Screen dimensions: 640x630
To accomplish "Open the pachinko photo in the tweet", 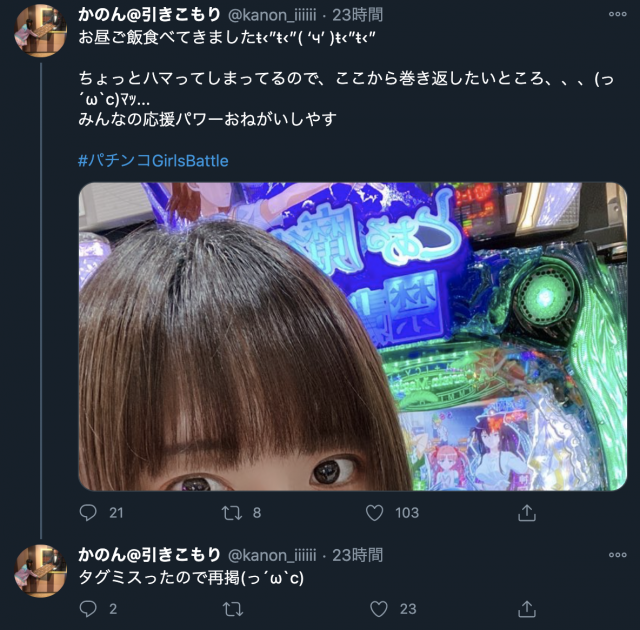I will tap(352, 336).
